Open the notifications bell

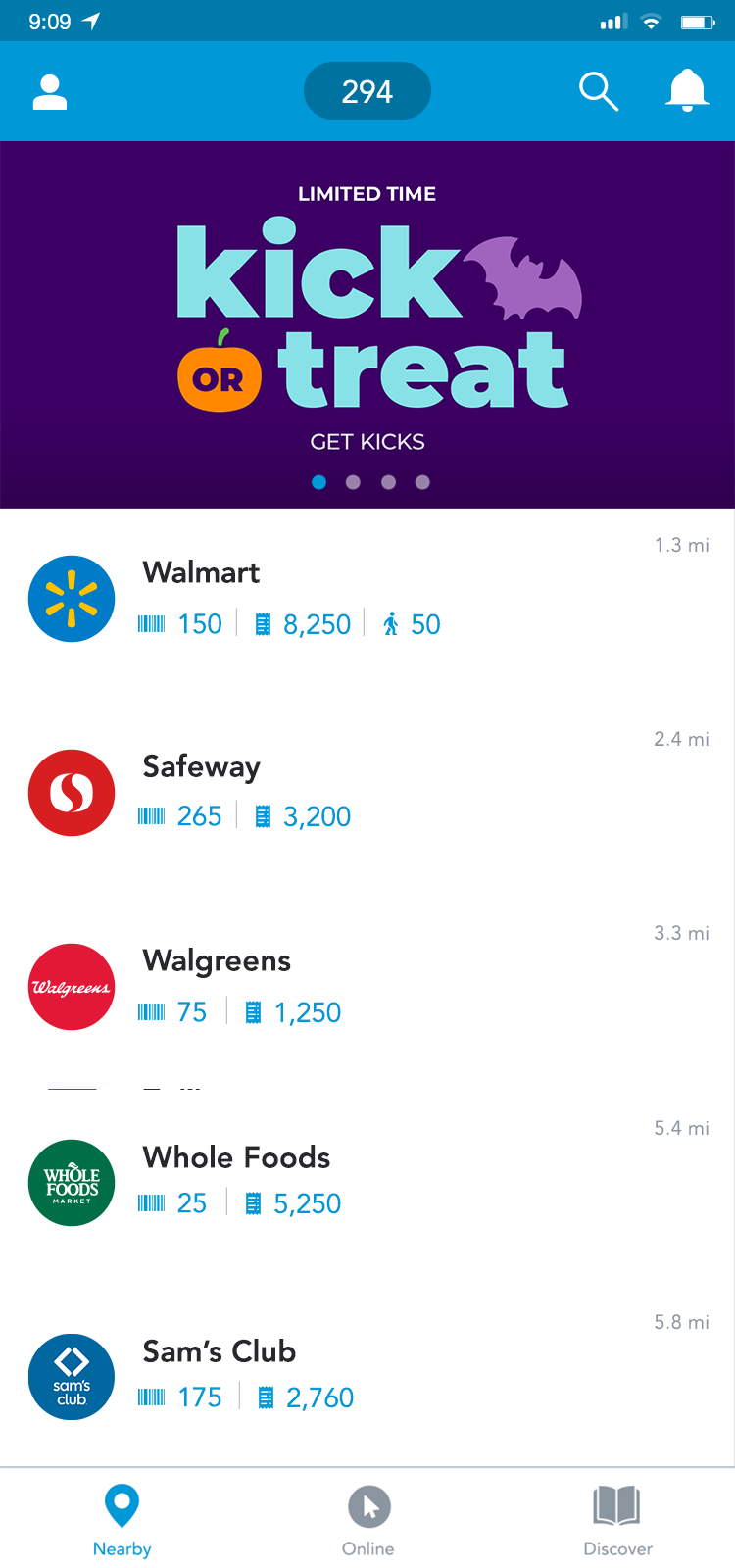[x=687, y=91]
